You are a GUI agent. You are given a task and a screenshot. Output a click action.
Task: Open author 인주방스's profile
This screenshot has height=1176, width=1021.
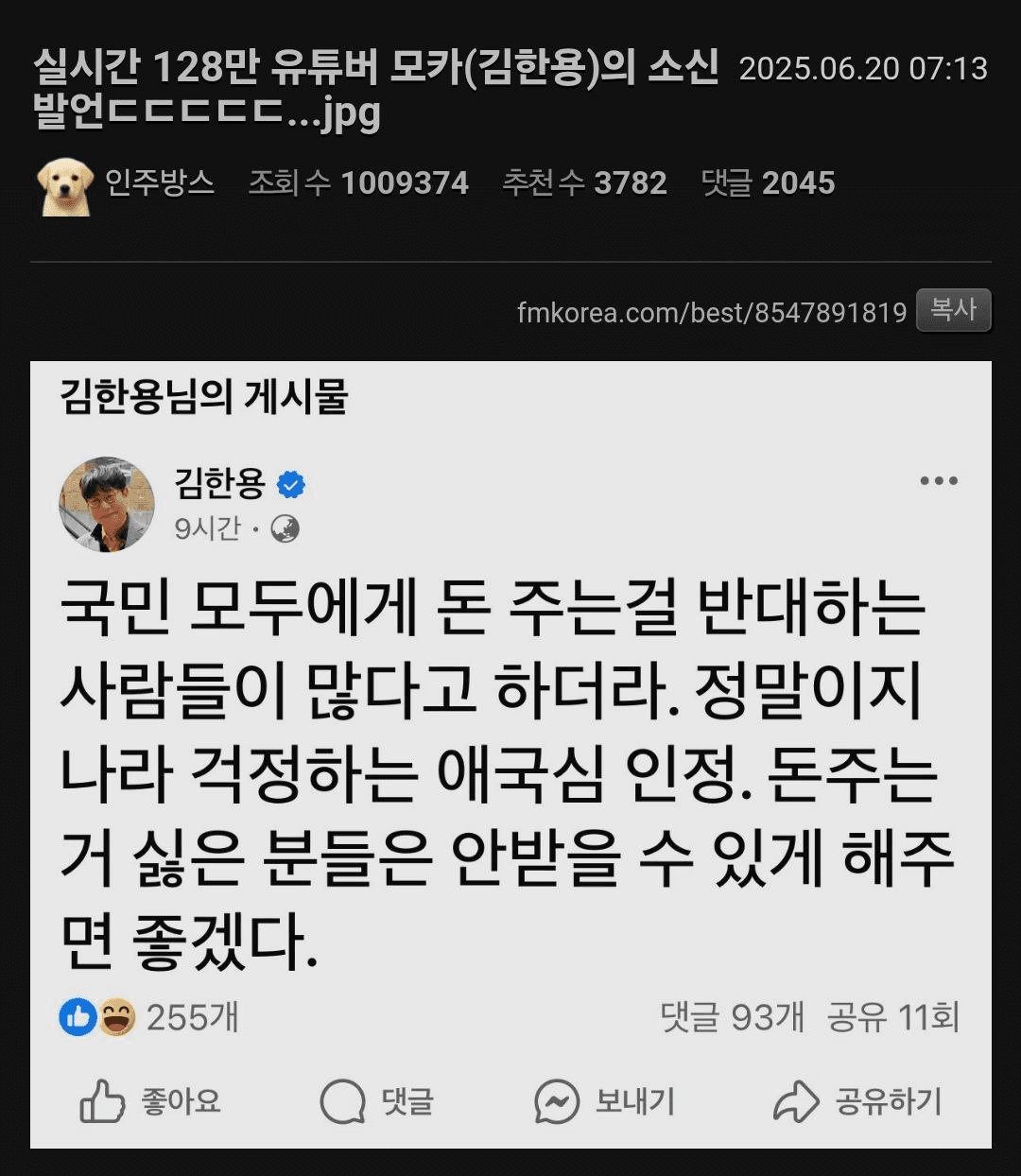point(159,182)
